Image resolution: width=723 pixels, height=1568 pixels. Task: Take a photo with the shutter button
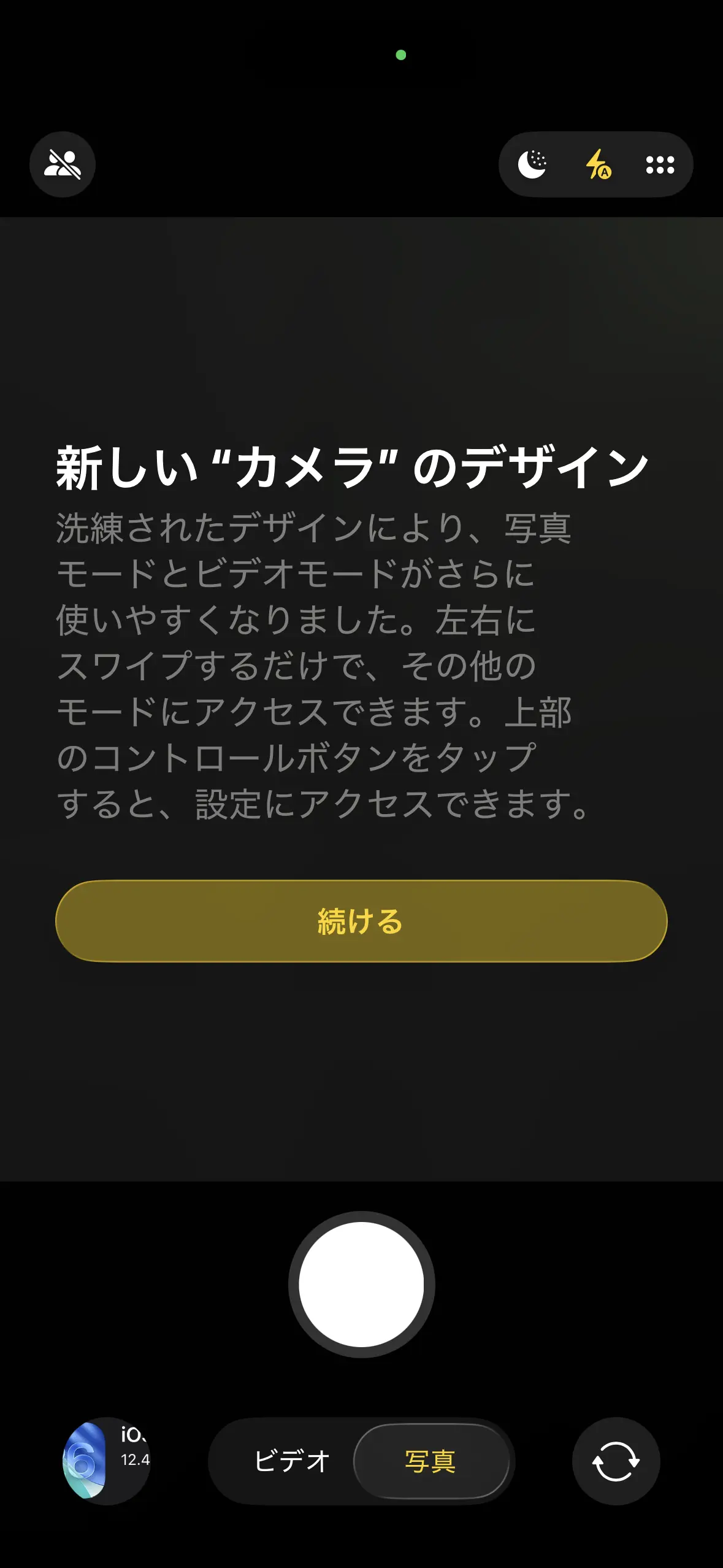361,1284
